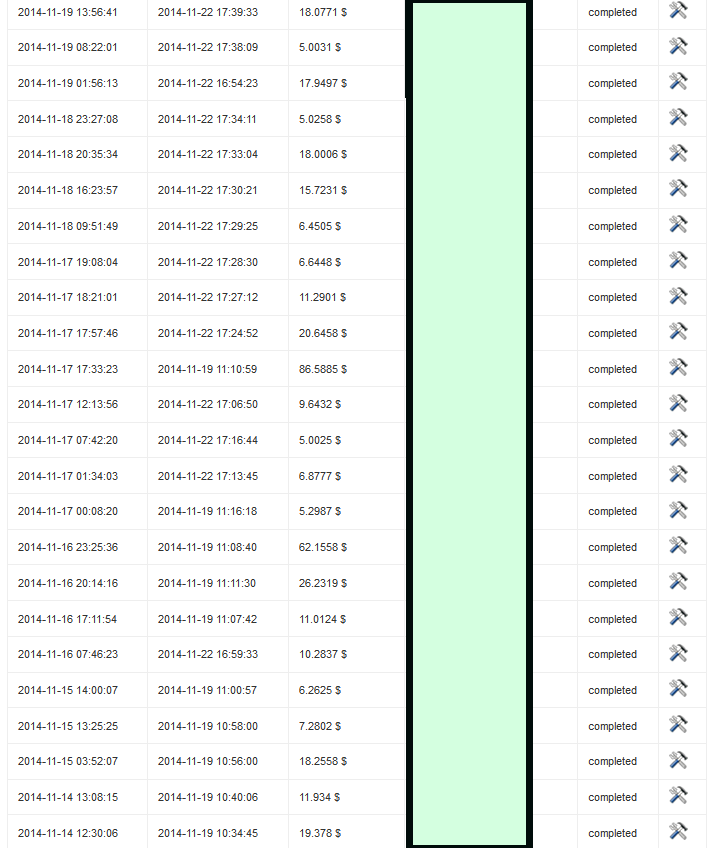Screen dimensions: 714x848
Task: Tap tools icon for 2014-11-18 16:23:57 row
Action: pyautogui.click(x=678, y=189)
